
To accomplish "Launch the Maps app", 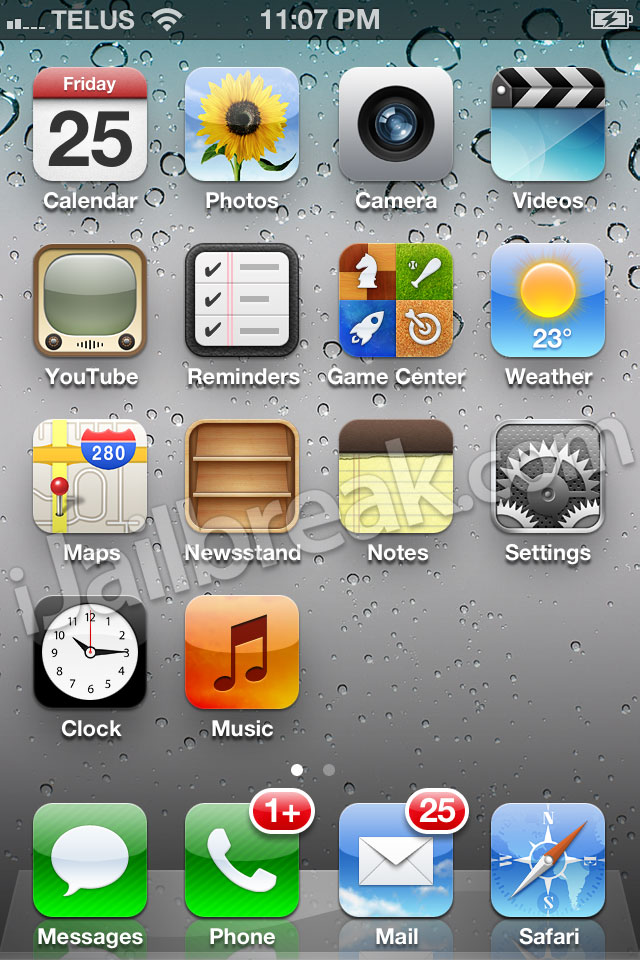I will click(x=90, y=477).
